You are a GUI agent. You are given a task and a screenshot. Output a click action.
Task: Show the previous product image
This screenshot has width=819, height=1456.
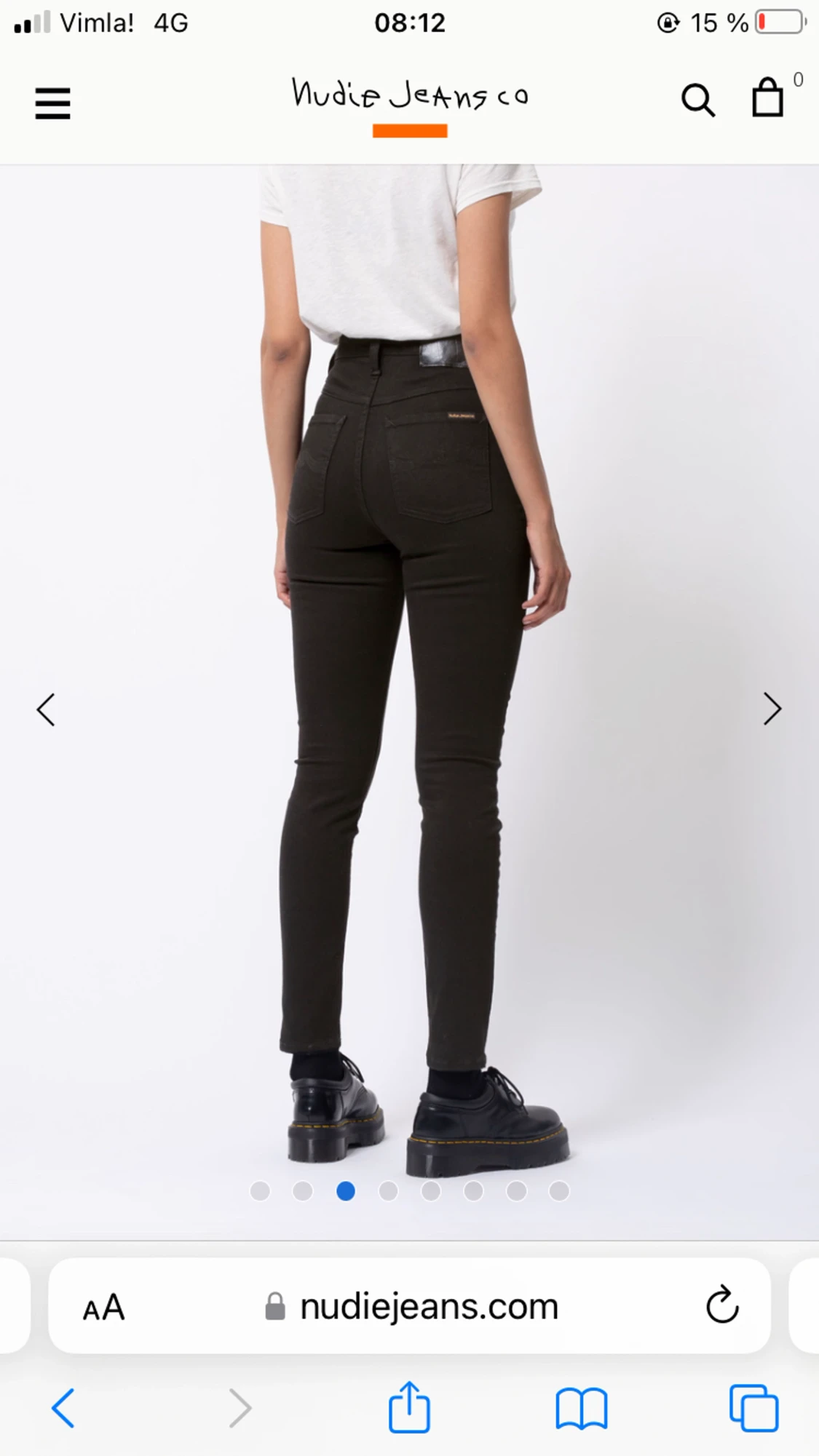pos(46,709)
